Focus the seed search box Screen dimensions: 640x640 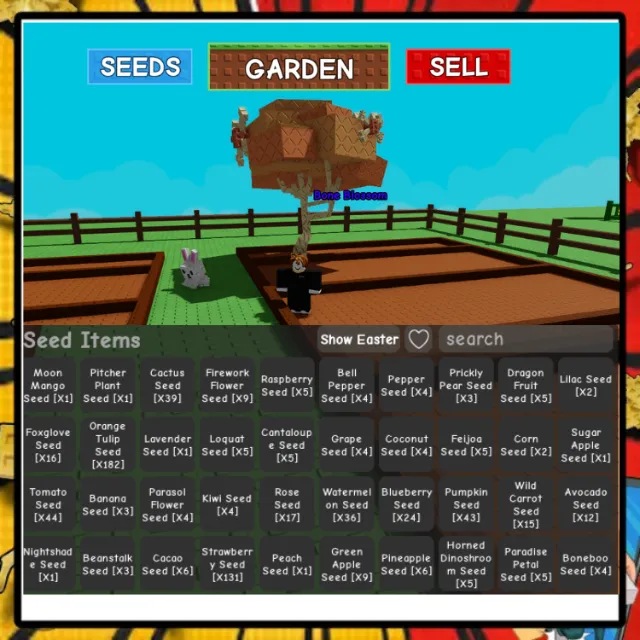coord(525,340)
